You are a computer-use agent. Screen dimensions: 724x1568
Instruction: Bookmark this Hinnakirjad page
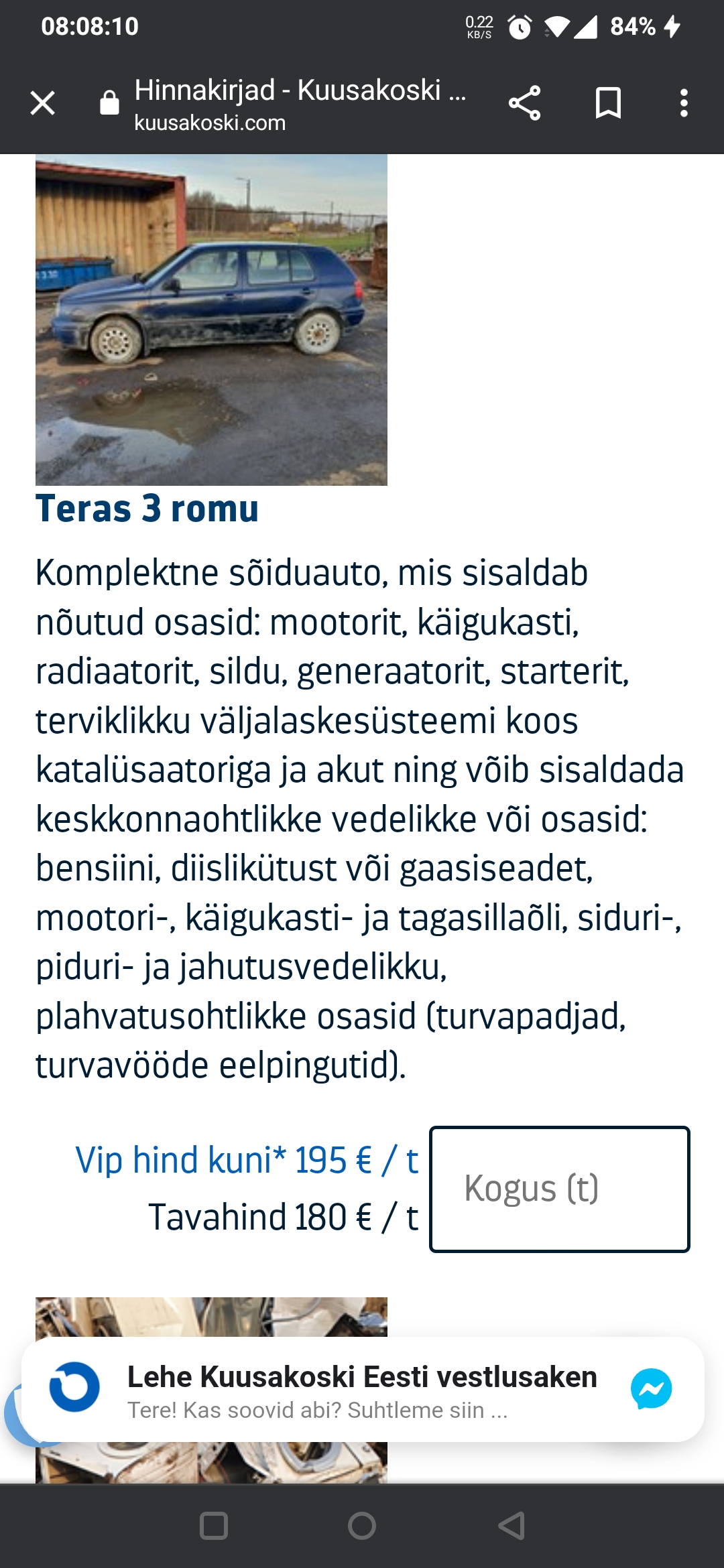pos(608,103)
